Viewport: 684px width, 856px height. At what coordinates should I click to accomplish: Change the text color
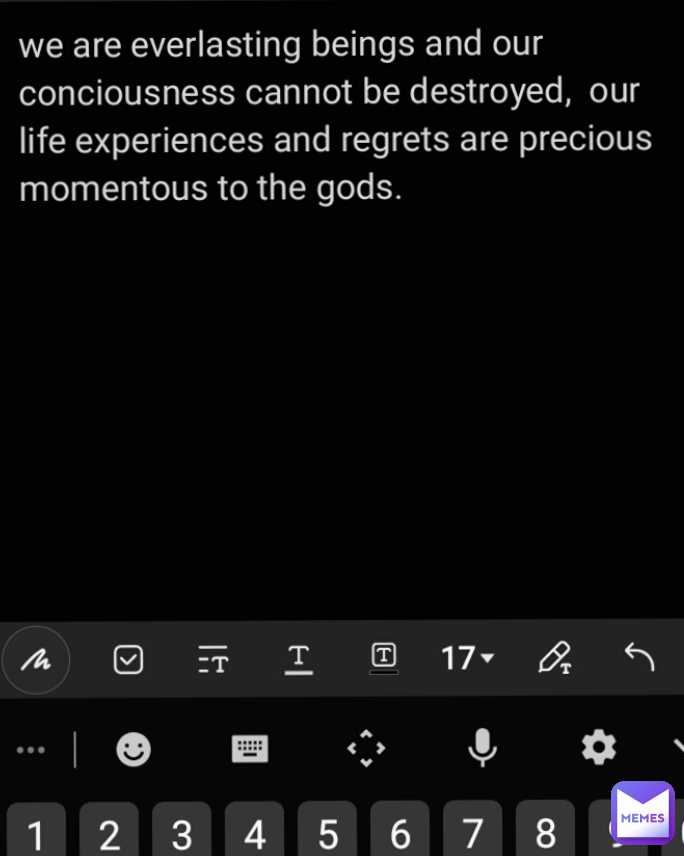click(x=298, y=659)
